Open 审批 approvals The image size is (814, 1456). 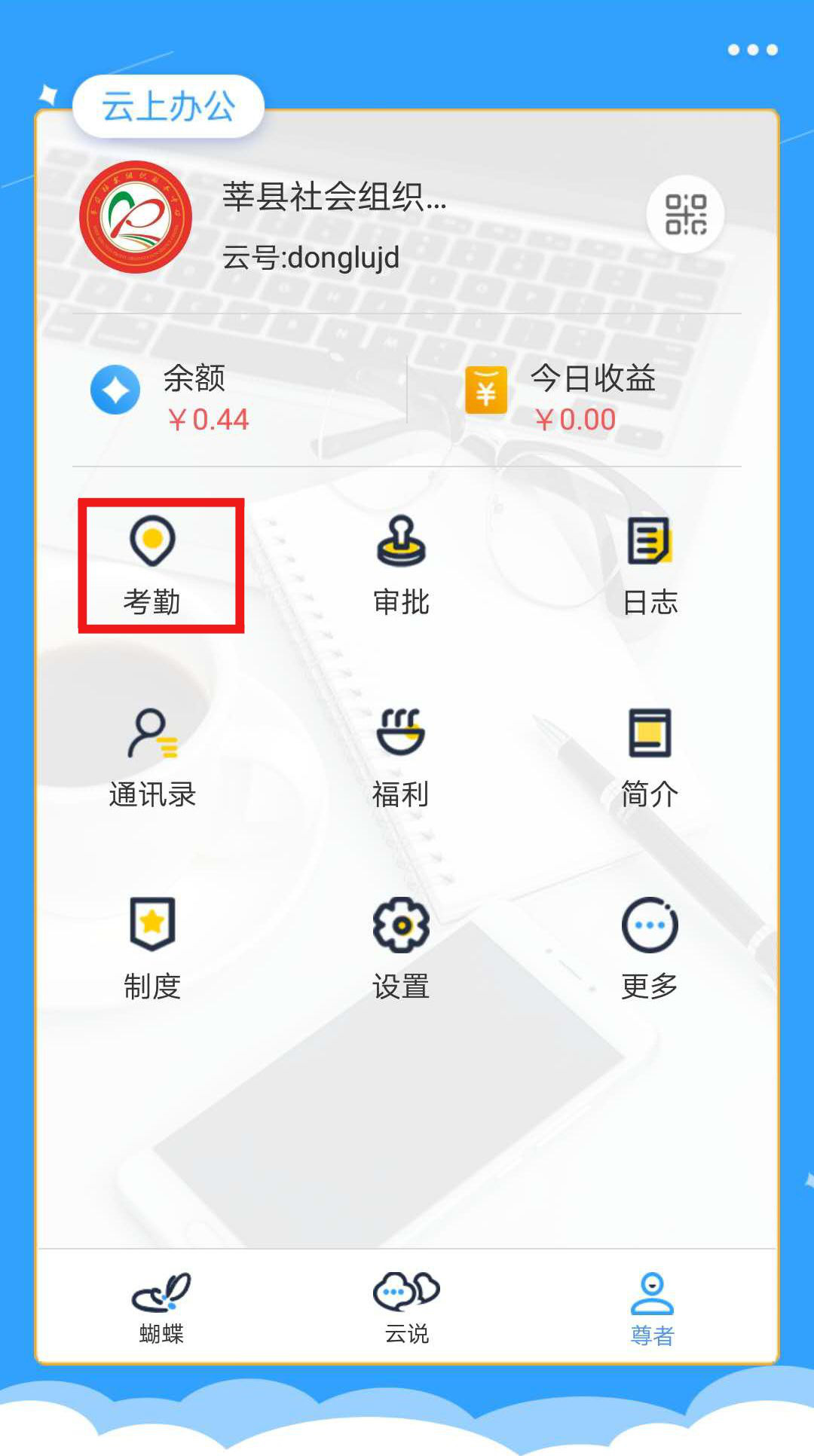tap(401, 565)
